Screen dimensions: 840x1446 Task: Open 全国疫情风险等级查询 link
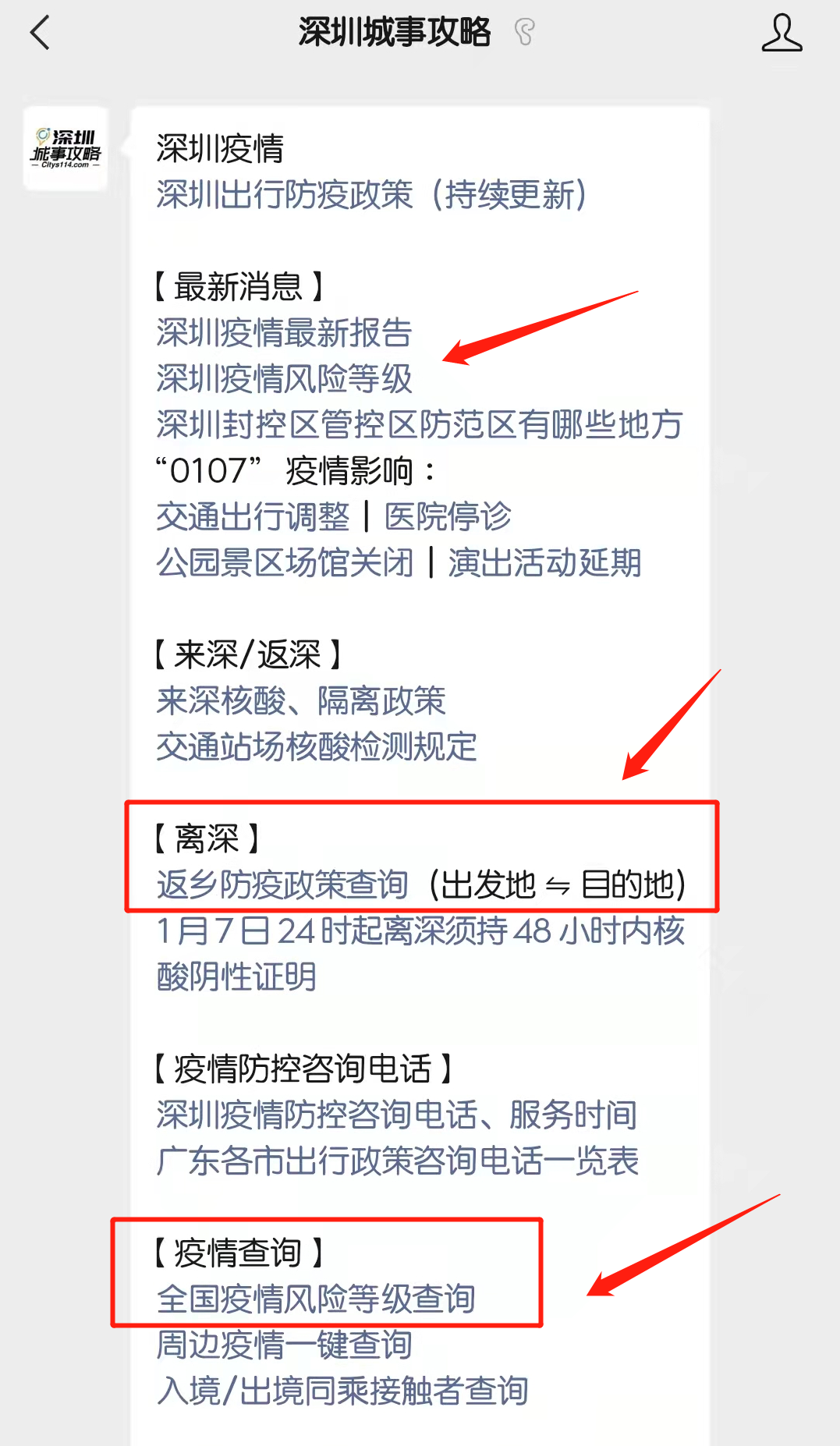coord(316,1299)
